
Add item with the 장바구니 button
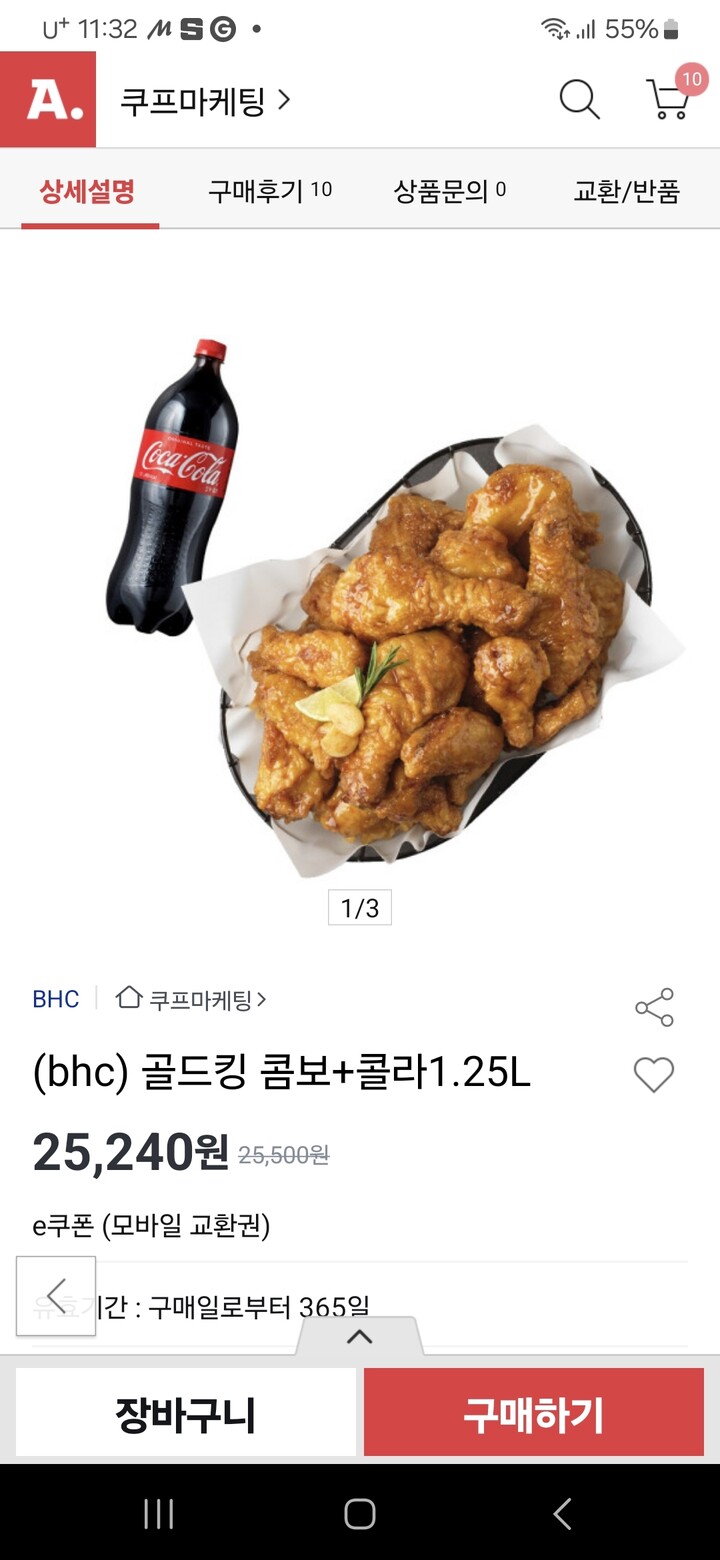[x=184, y=1413]
